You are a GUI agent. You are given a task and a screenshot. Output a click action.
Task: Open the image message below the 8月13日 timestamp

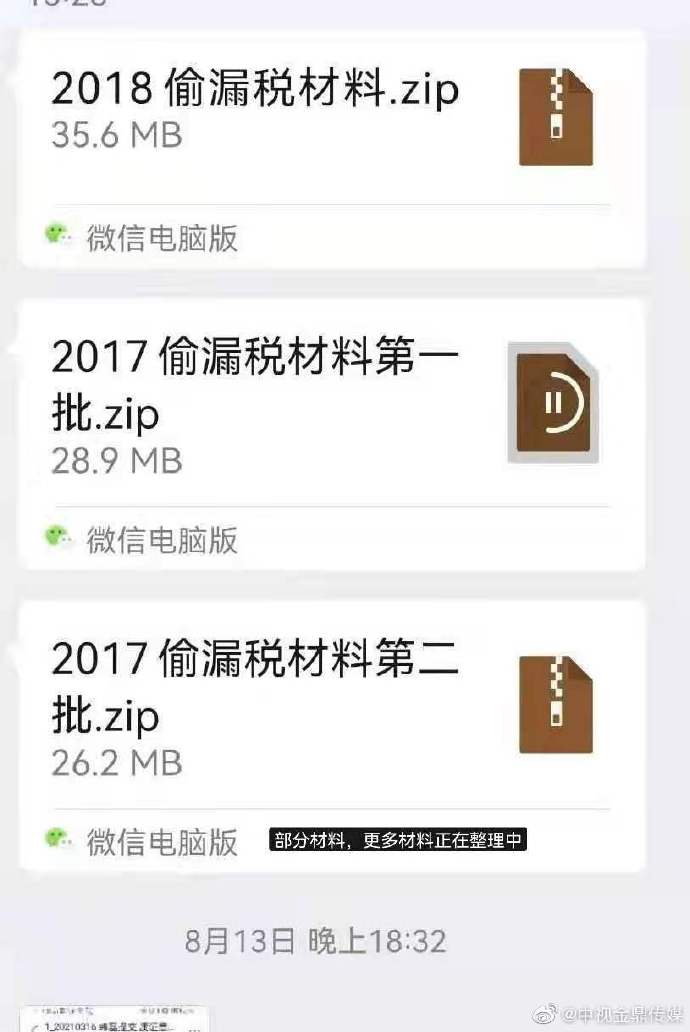[x=113, y=1018]
